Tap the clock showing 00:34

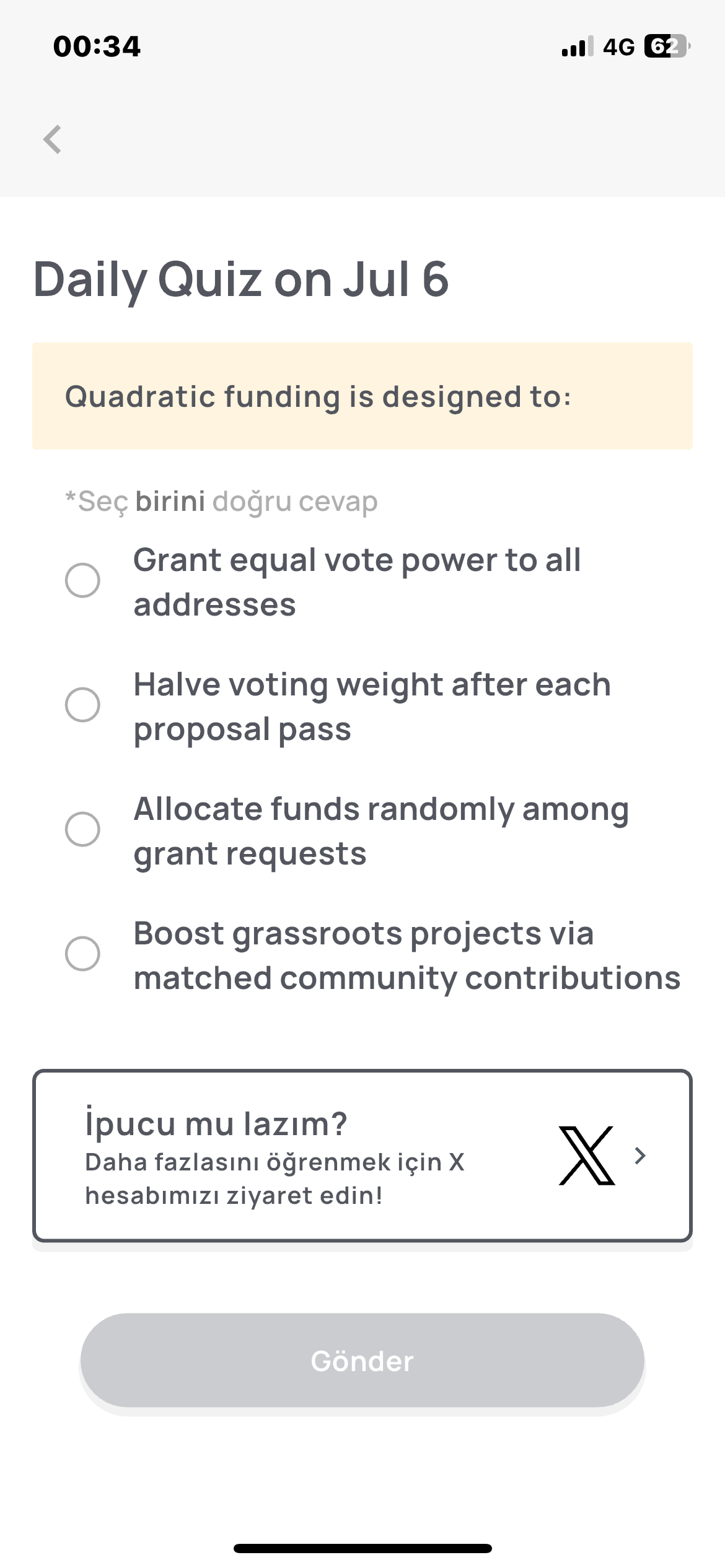[x=96, y=45]
